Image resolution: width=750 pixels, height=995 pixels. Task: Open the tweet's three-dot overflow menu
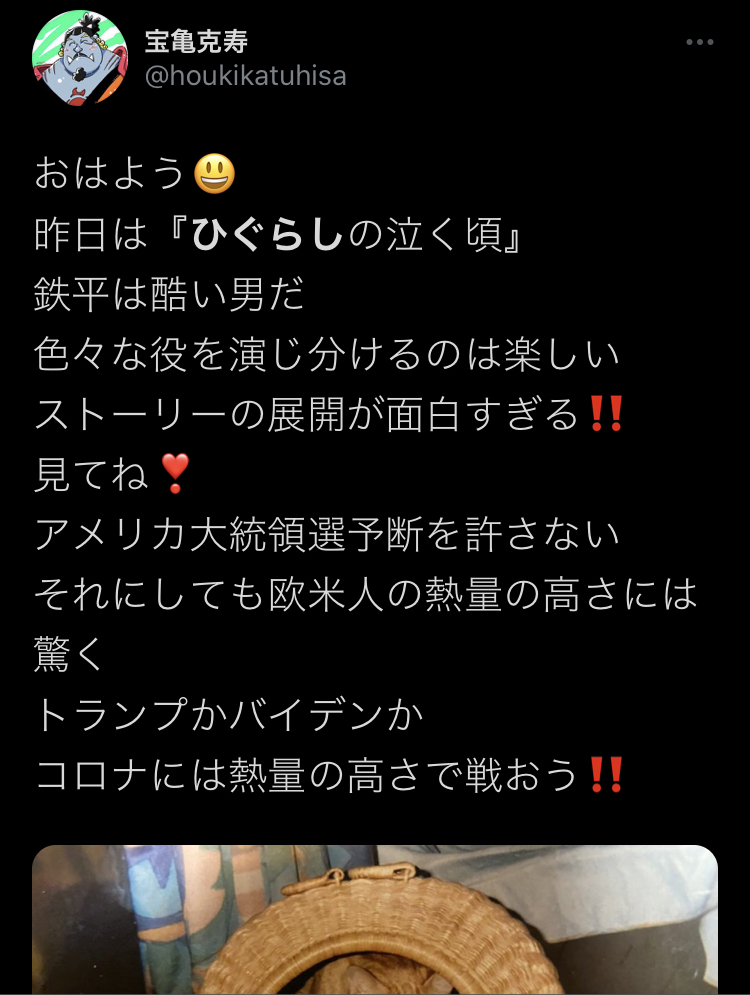(x=700, y=43)
